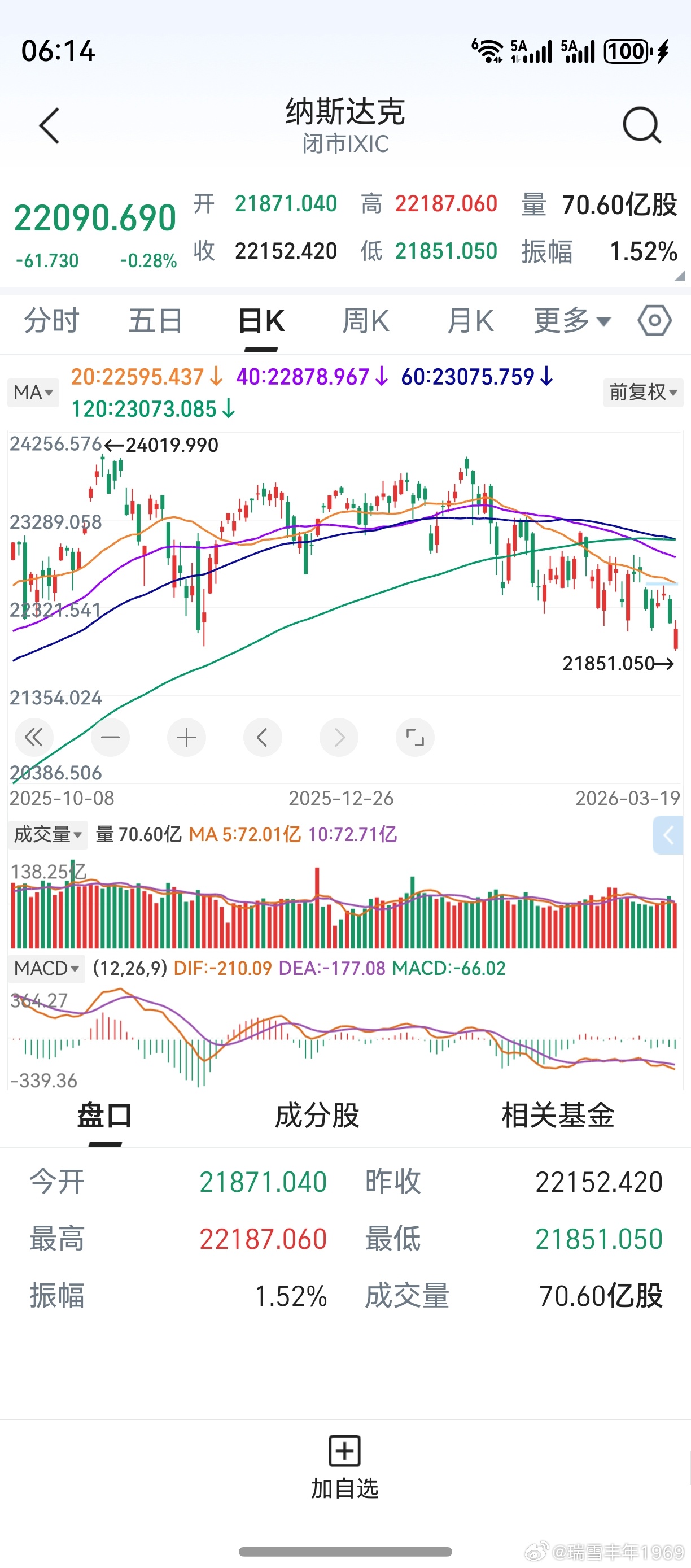Open fullscreen chart view icon

point(415,737)
